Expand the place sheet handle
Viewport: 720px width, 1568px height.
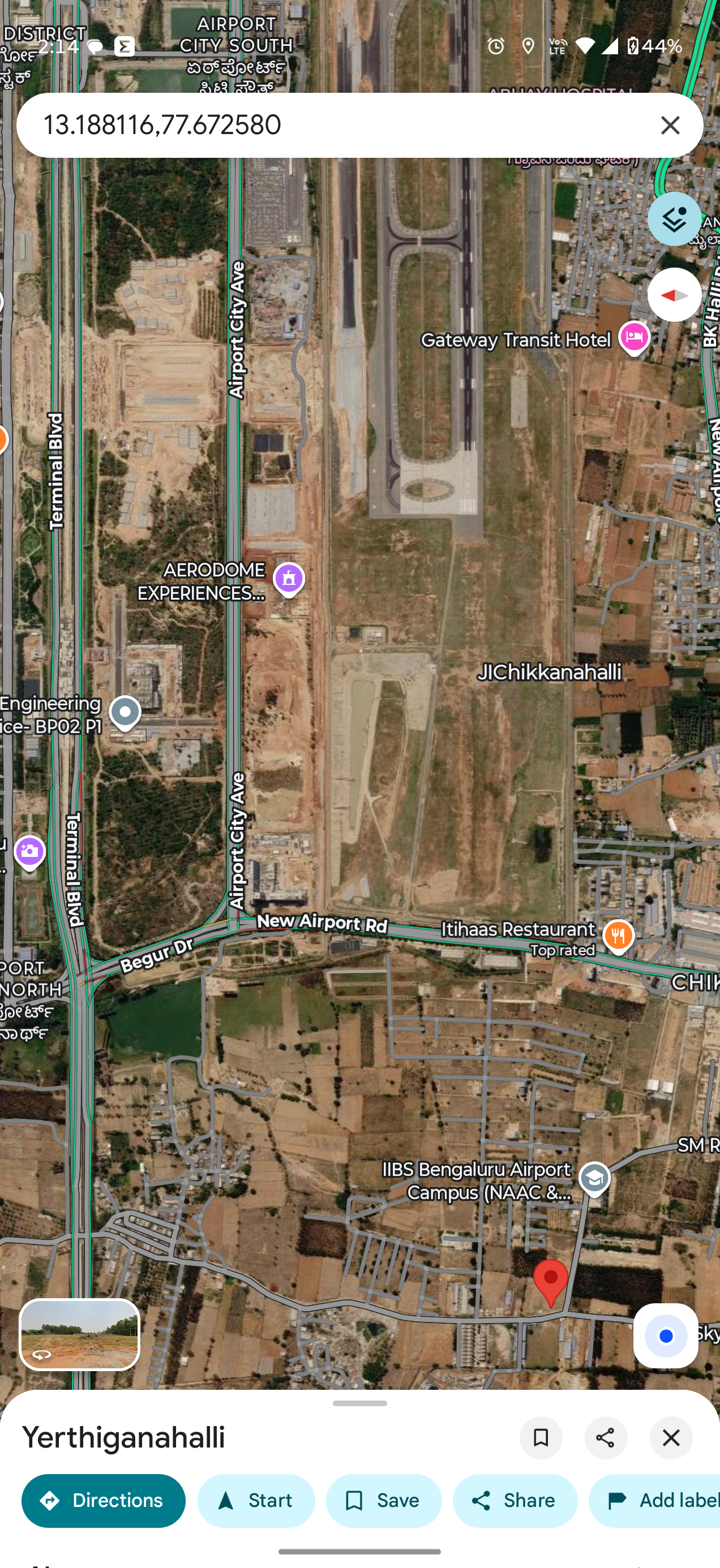point(360,1403)
